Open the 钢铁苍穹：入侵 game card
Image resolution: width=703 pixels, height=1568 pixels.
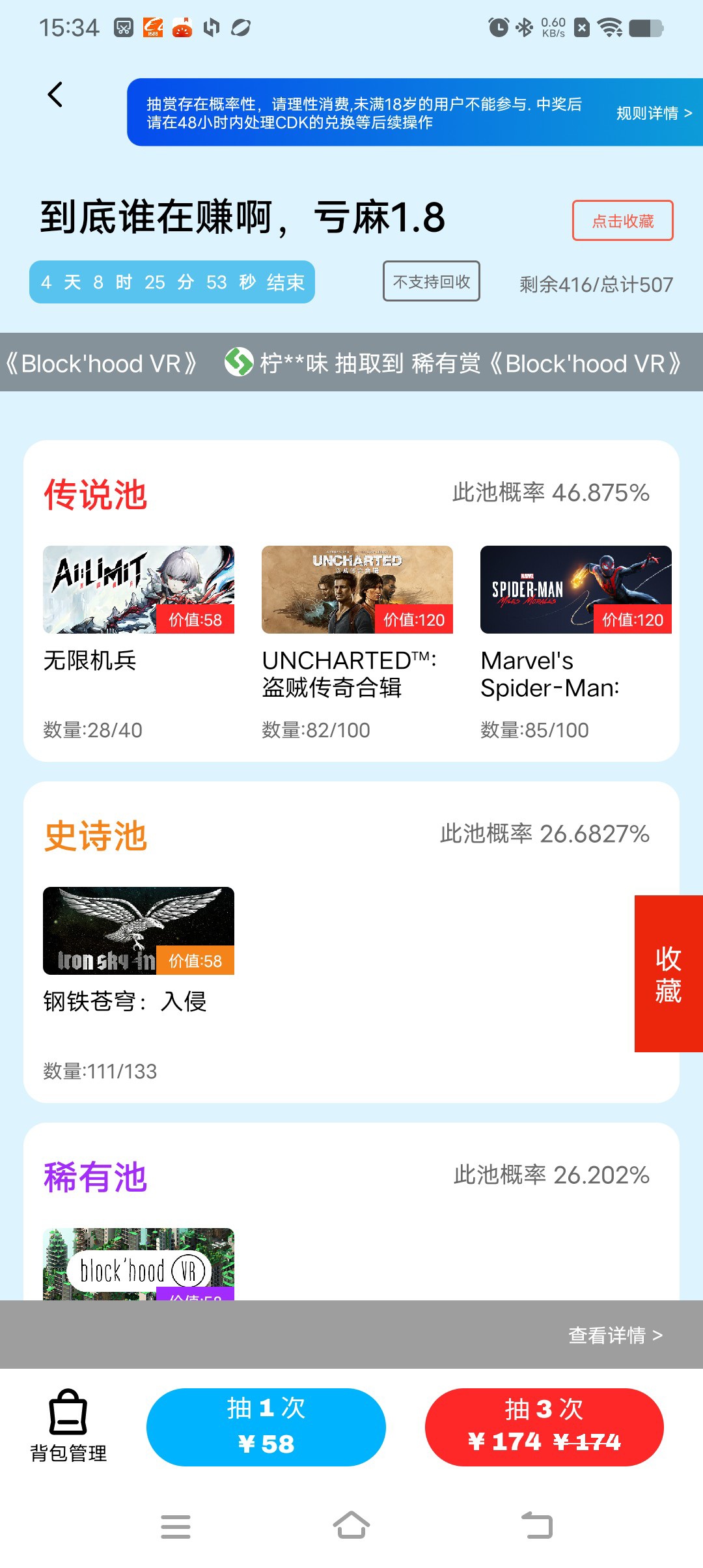click(138, 931)
